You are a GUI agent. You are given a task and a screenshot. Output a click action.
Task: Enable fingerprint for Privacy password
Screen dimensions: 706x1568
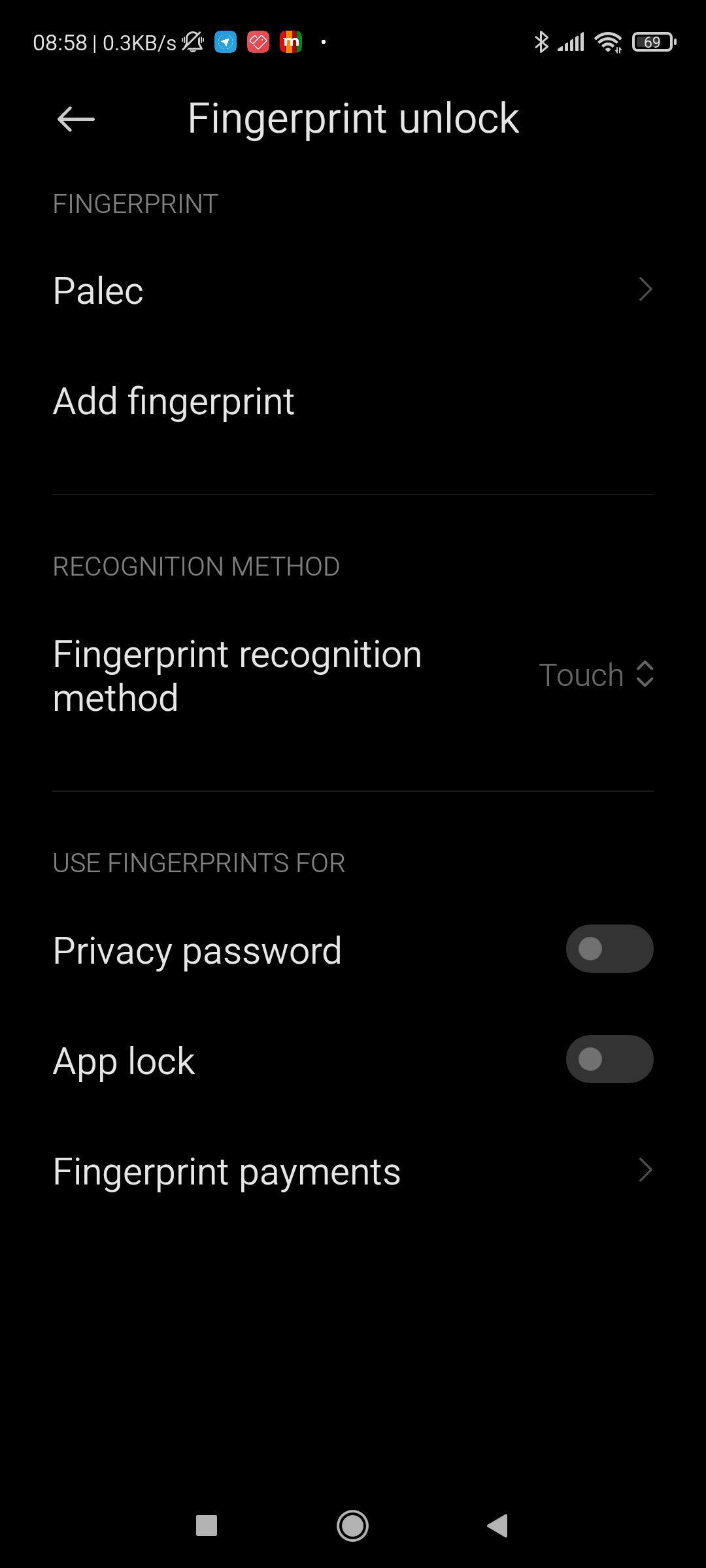[x=609, y=949]
